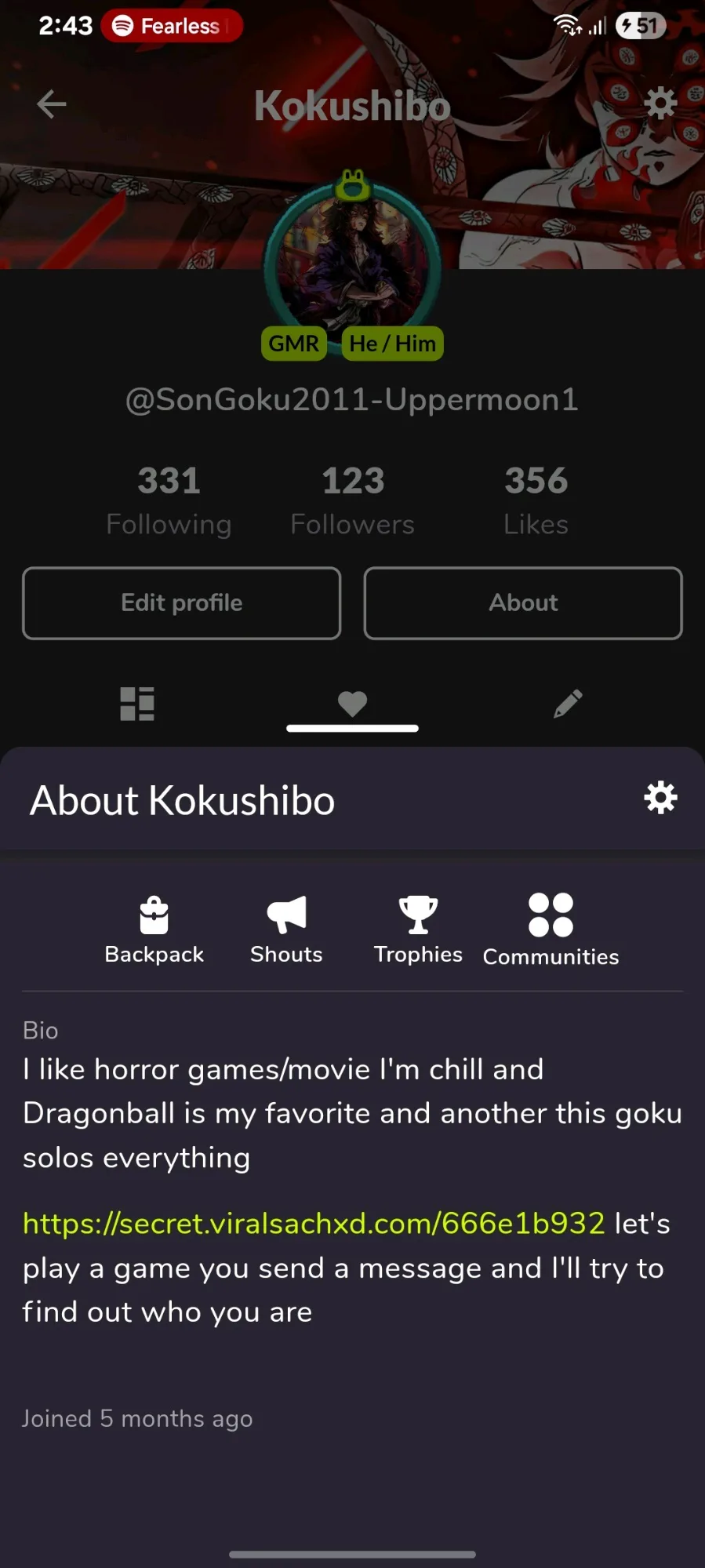Switch to the dashboard grid tab
705x1568 pixels.
tap(137, 704)
